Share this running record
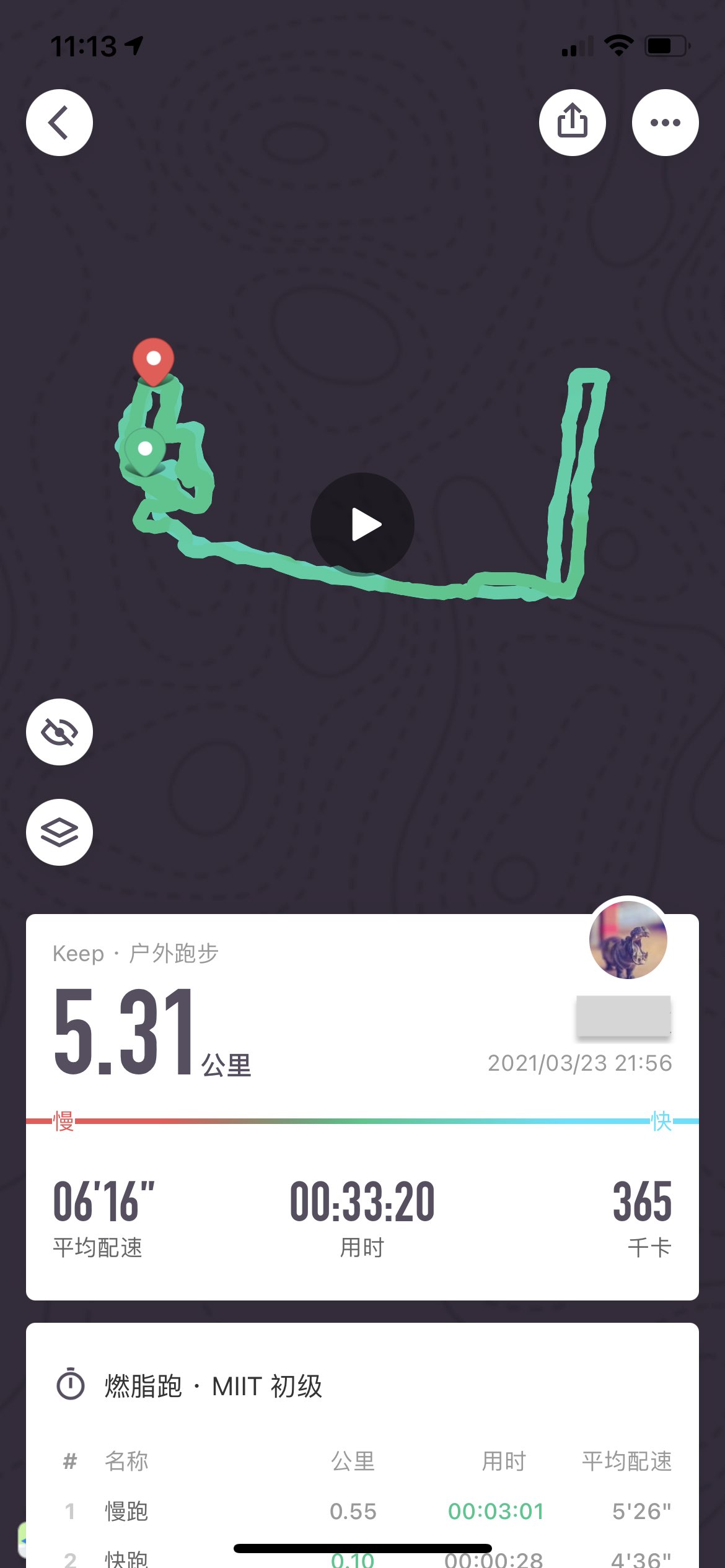725x1568 pixels. pos(572,123)
